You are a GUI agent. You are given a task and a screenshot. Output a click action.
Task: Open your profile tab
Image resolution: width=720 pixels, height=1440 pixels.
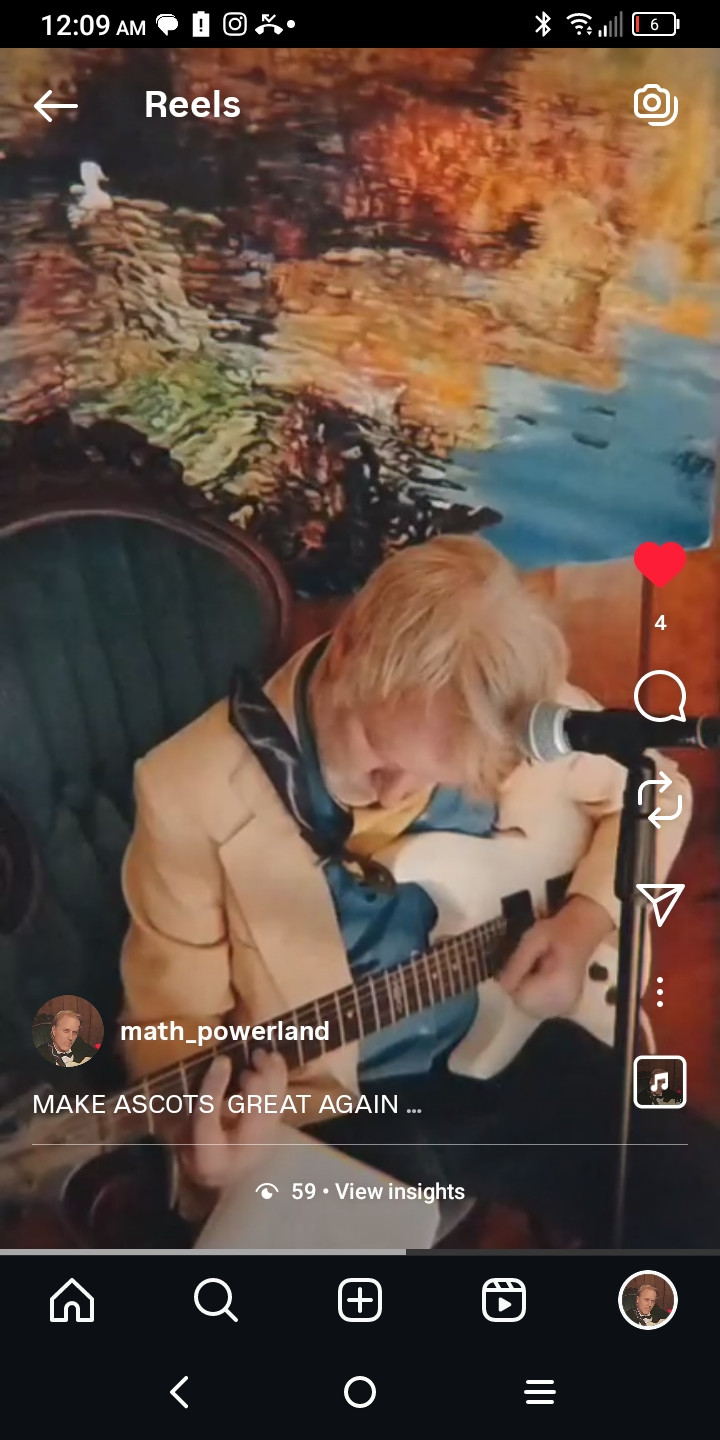point(648,1301)
